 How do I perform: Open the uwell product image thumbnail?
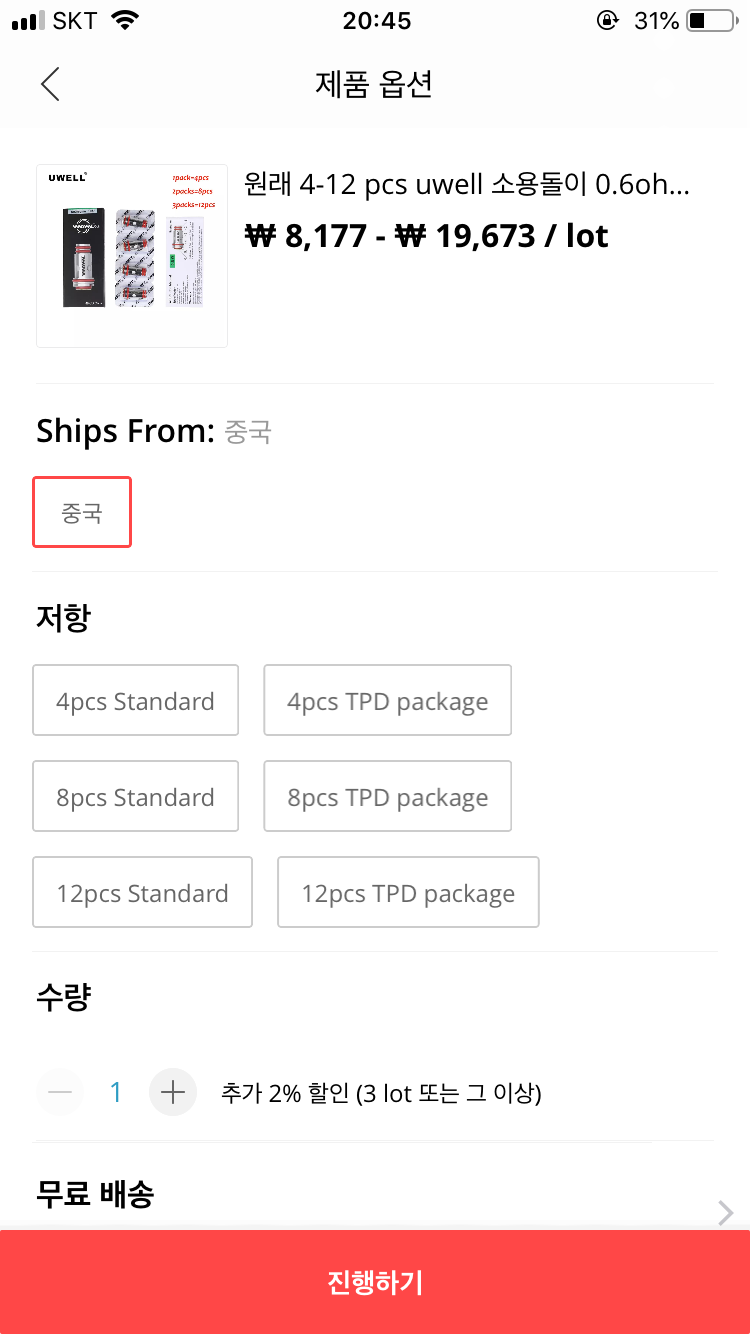coord(132,256)
